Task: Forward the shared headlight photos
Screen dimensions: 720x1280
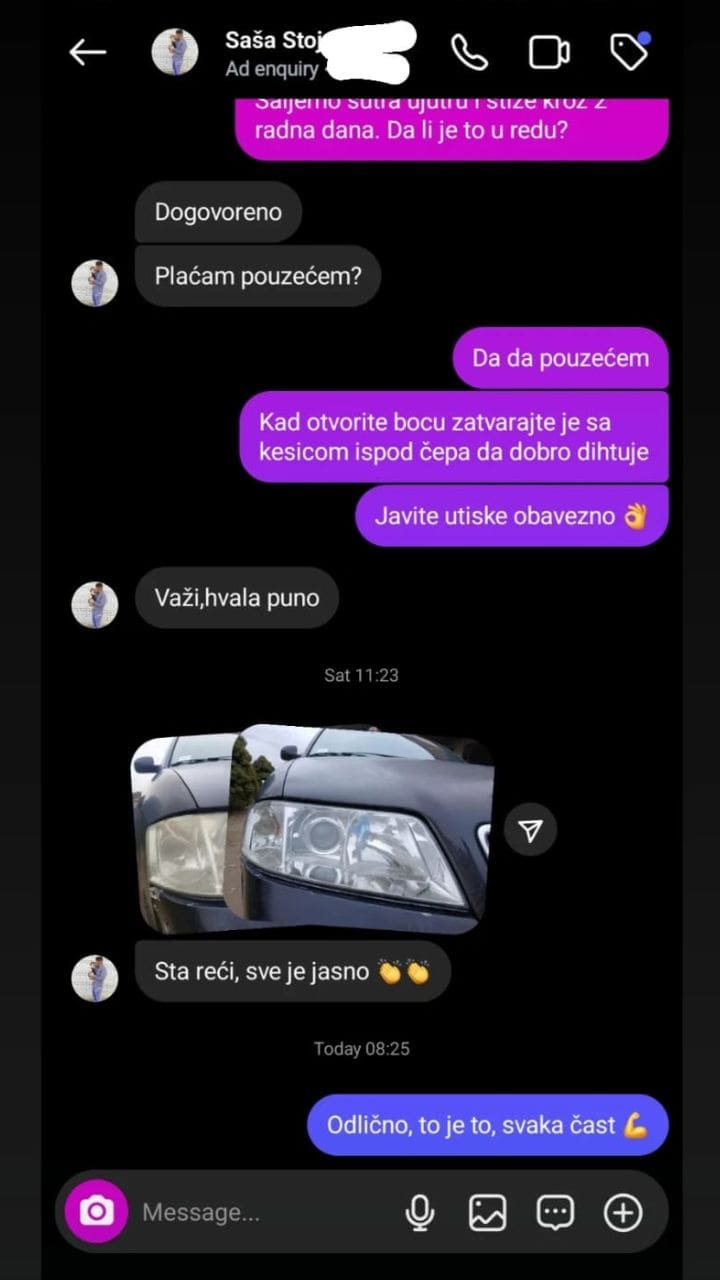Action: click(x=530, y=829)
